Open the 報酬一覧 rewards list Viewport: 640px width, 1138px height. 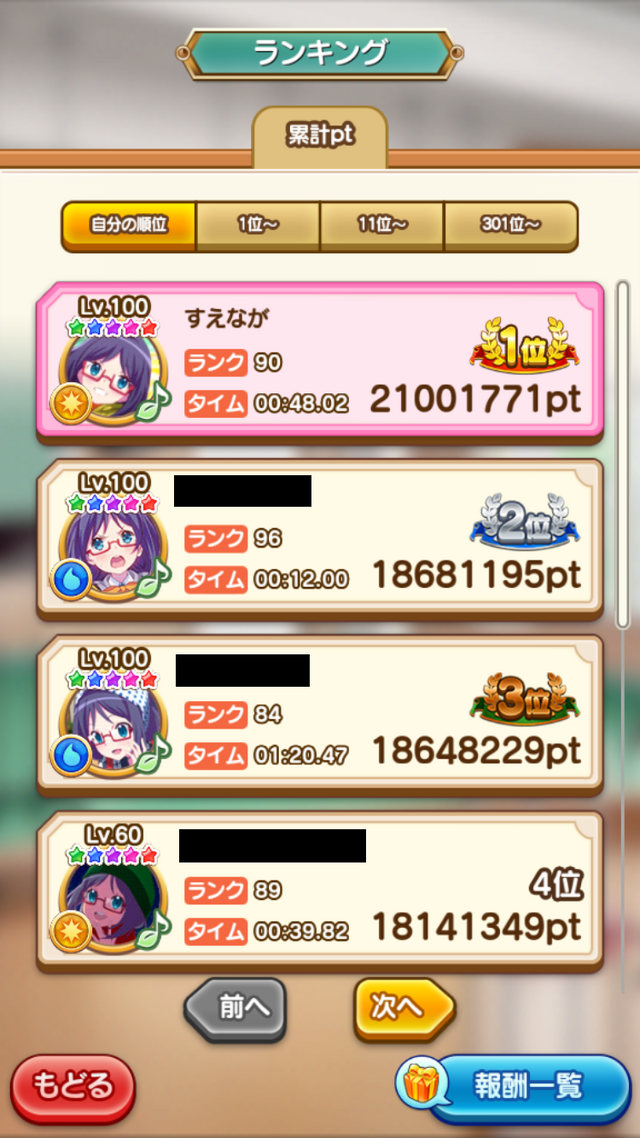click(514, 1086)
